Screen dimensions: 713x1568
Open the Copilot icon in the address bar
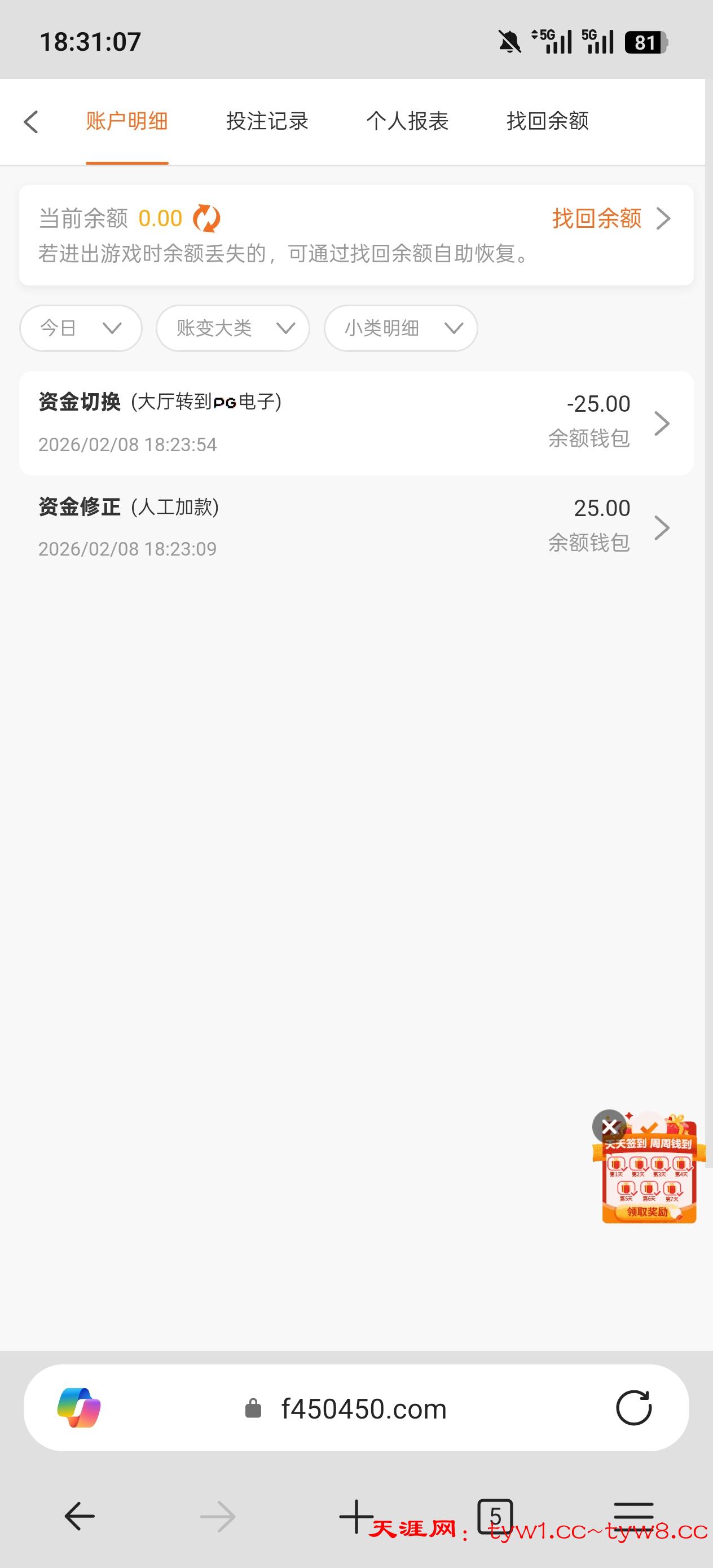[79, 1408]
